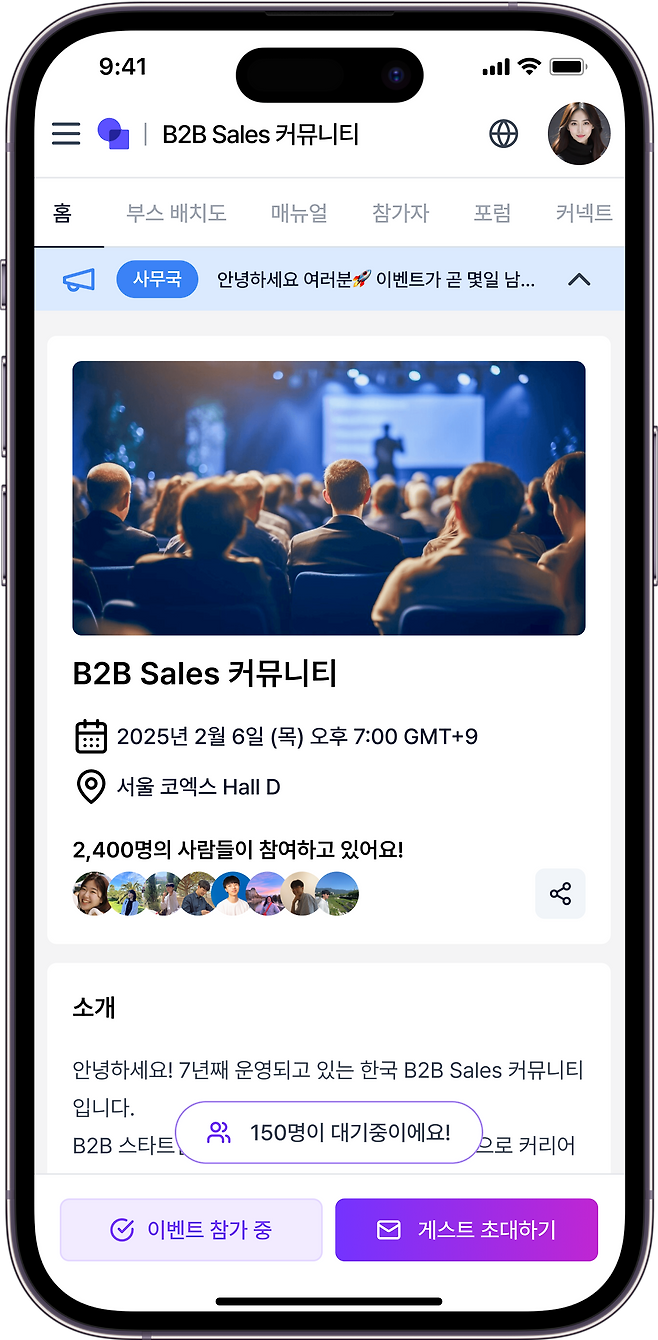Switch to the 포럼 tab
The width and height of the screenshot is (658, 1340).
(x=492, y=213)
